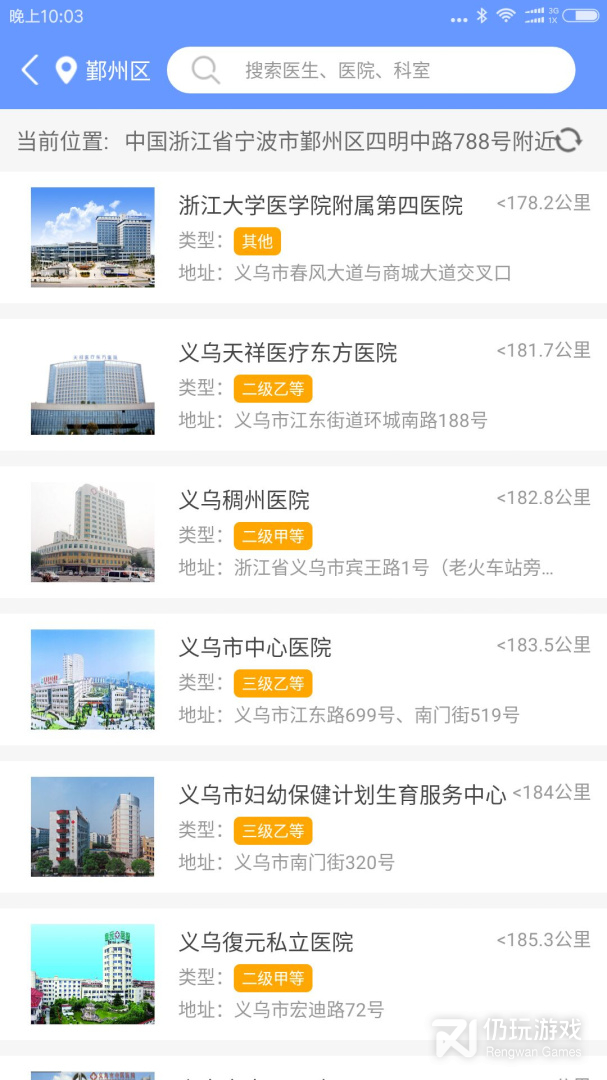Open 浙江大学医学院附属第四医院
Image resolution: width=607 pixels, height=1080 pixels.
[320, 206]
